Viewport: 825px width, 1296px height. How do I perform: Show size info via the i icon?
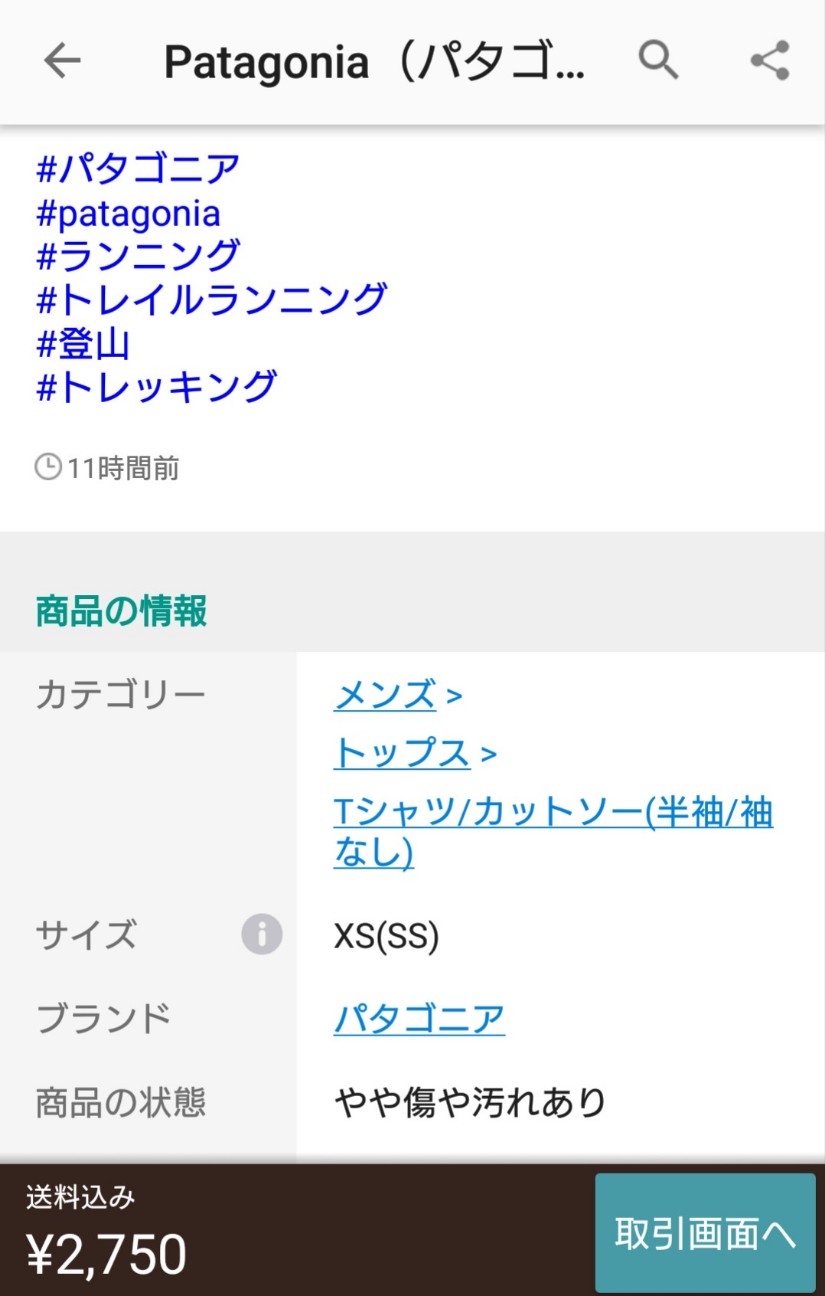[262, 935]
